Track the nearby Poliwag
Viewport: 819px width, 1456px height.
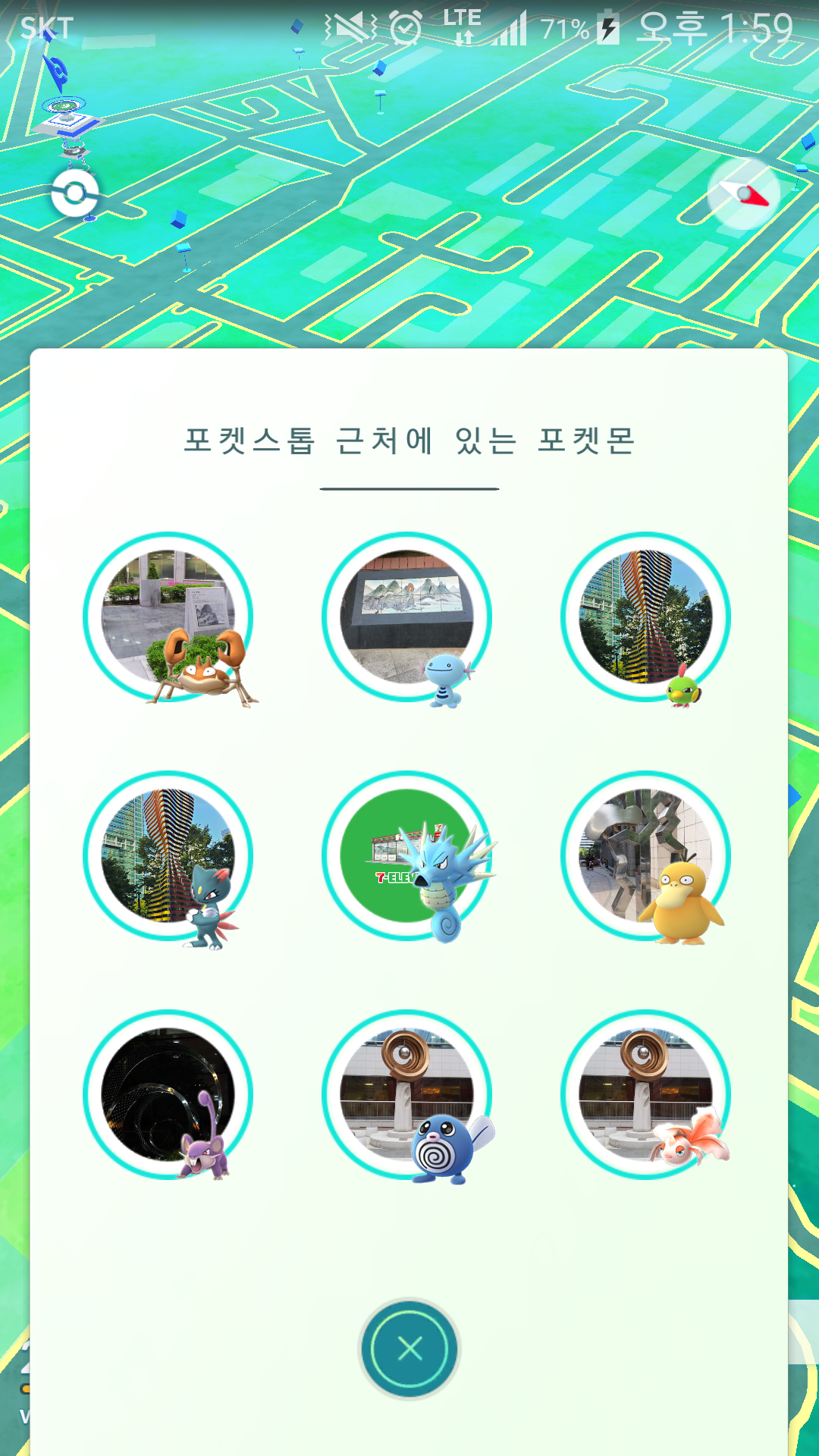coord(407,1095)
